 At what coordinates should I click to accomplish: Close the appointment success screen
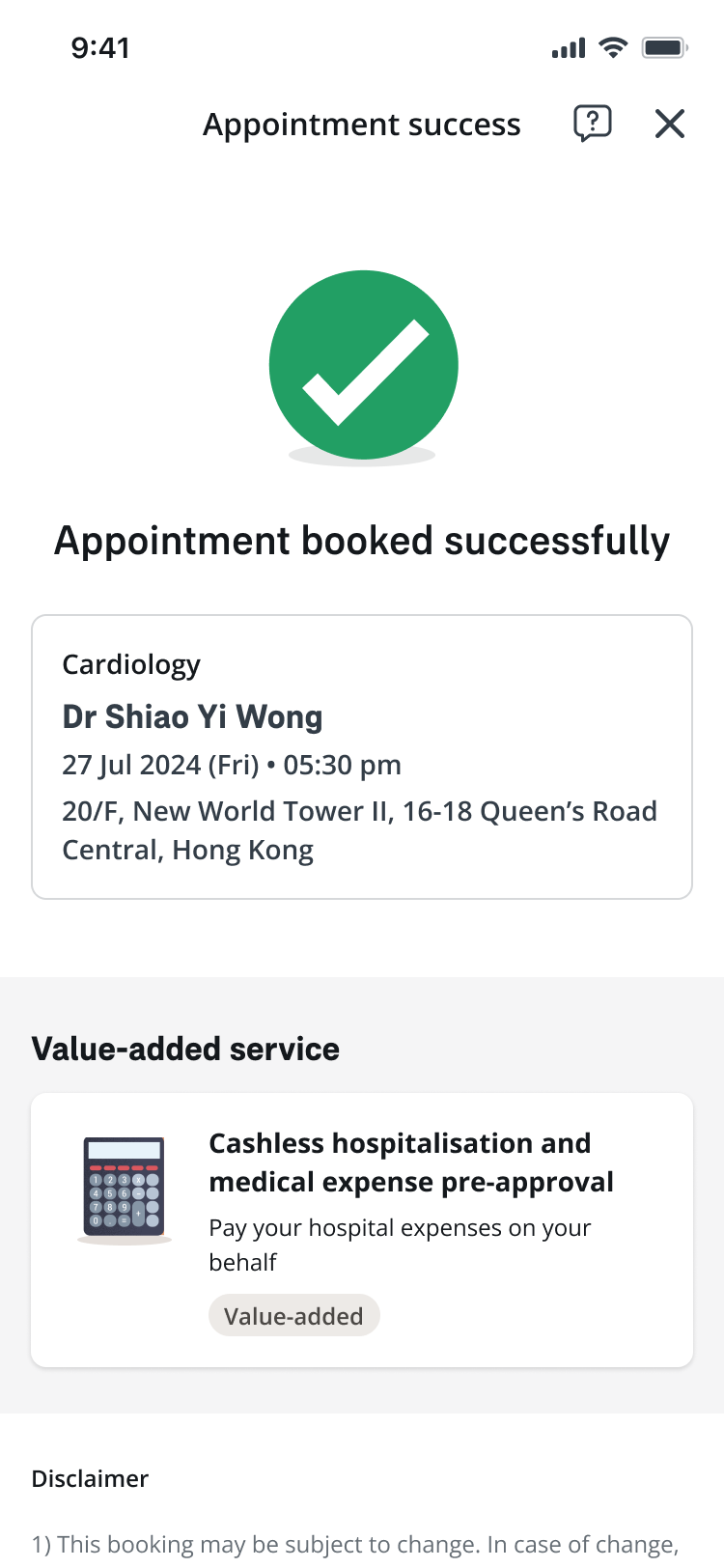pos(669,124)
